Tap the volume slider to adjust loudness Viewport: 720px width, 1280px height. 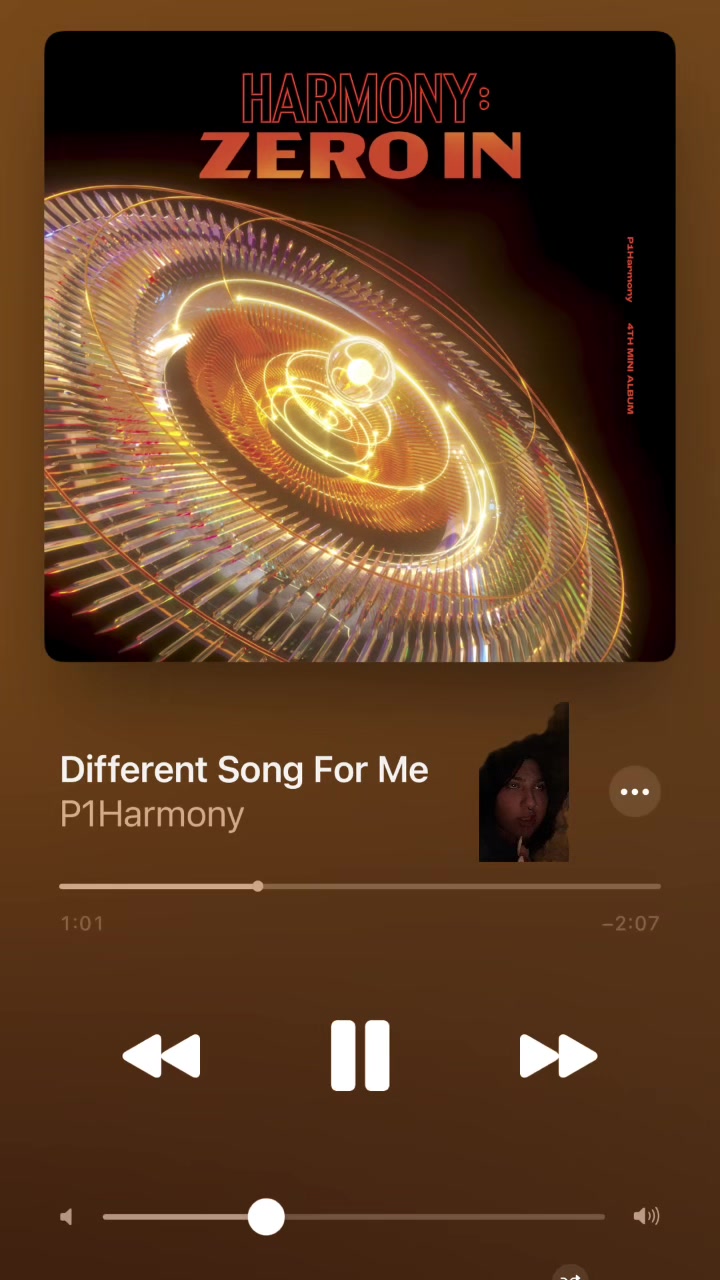pos(354,1217)
